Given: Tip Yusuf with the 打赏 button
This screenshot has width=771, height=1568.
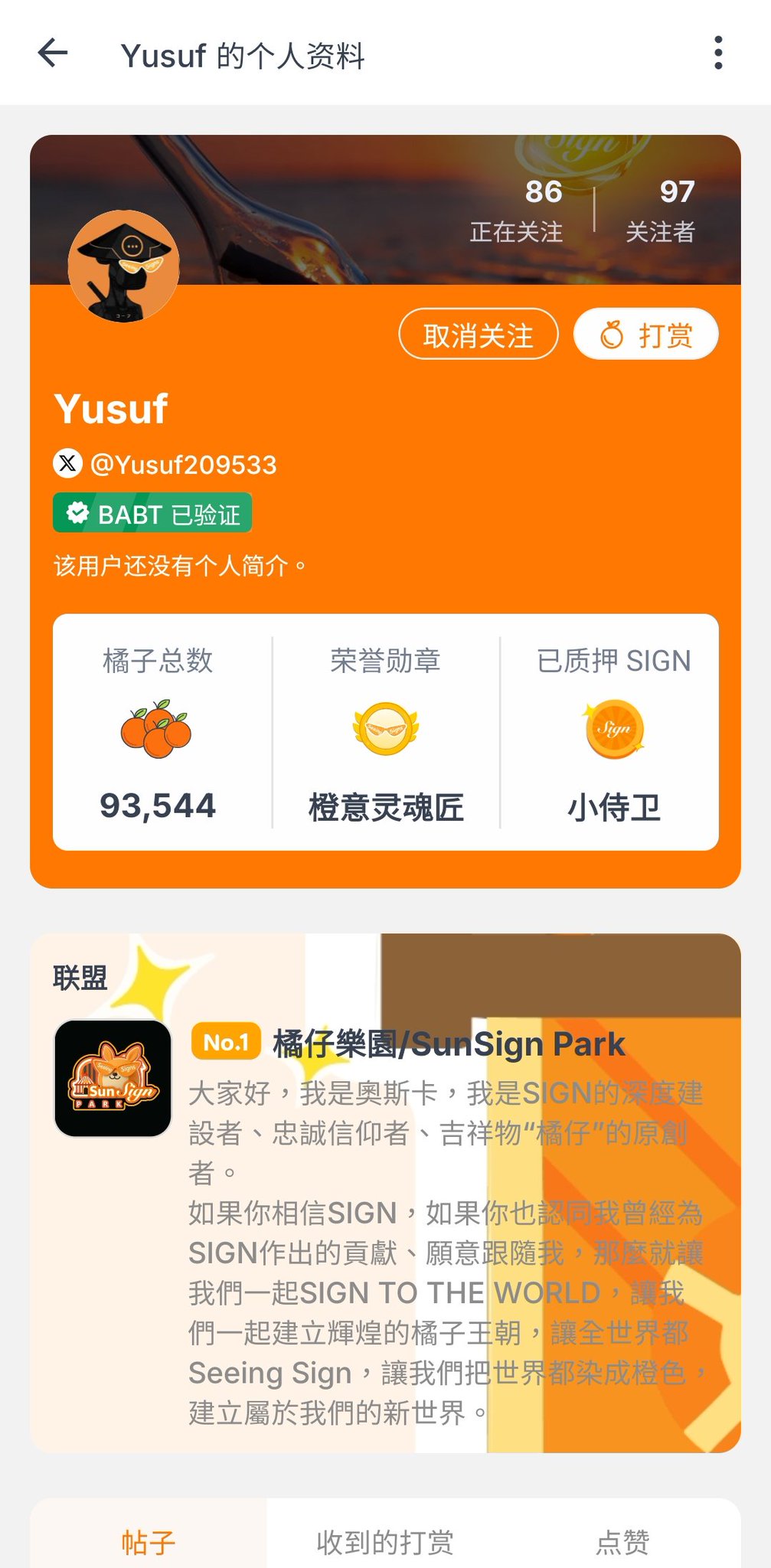Looking at the screenshot, I should tap(646, 335).
